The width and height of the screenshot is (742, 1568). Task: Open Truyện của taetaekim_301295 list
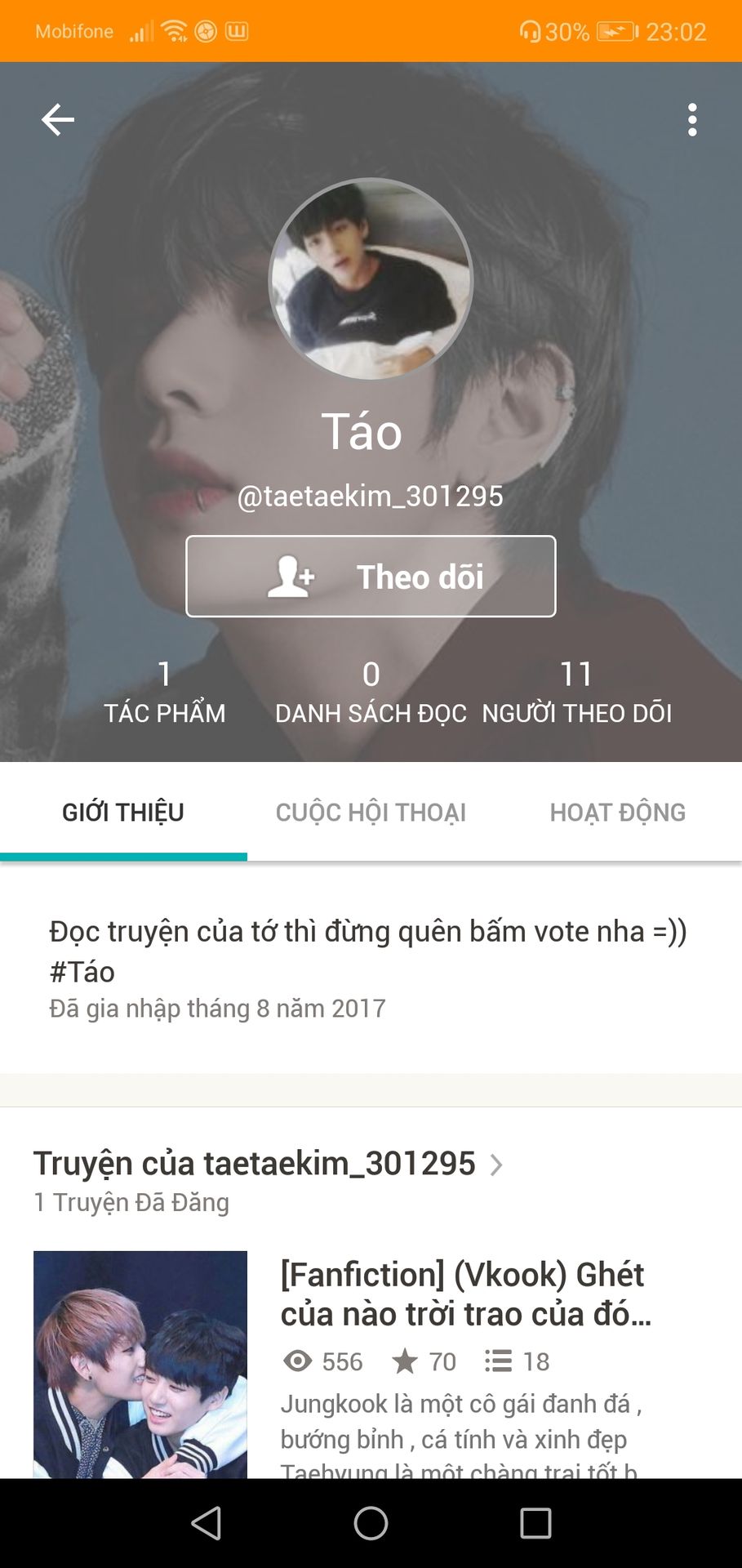[x=267, y=1164]
